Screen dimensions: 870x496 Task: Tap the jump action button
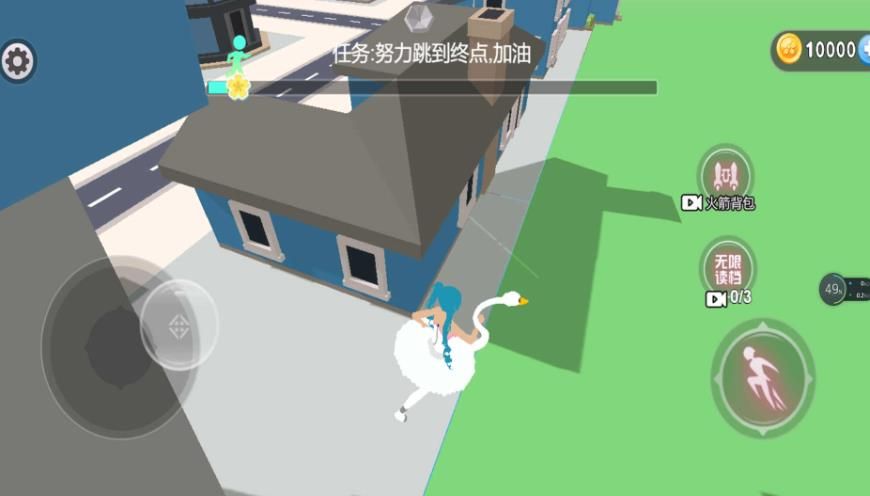pyautogui.click(x=762, y=376)
